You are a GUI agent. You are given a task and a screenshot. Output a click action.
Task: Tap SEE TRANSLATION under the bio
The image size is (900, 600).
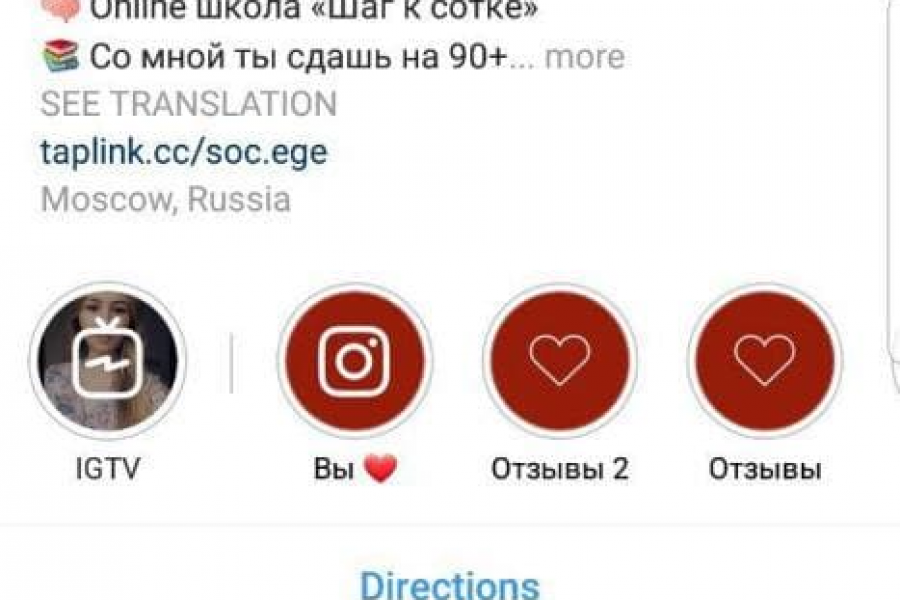pyautogui.click(x=189, y=104)
